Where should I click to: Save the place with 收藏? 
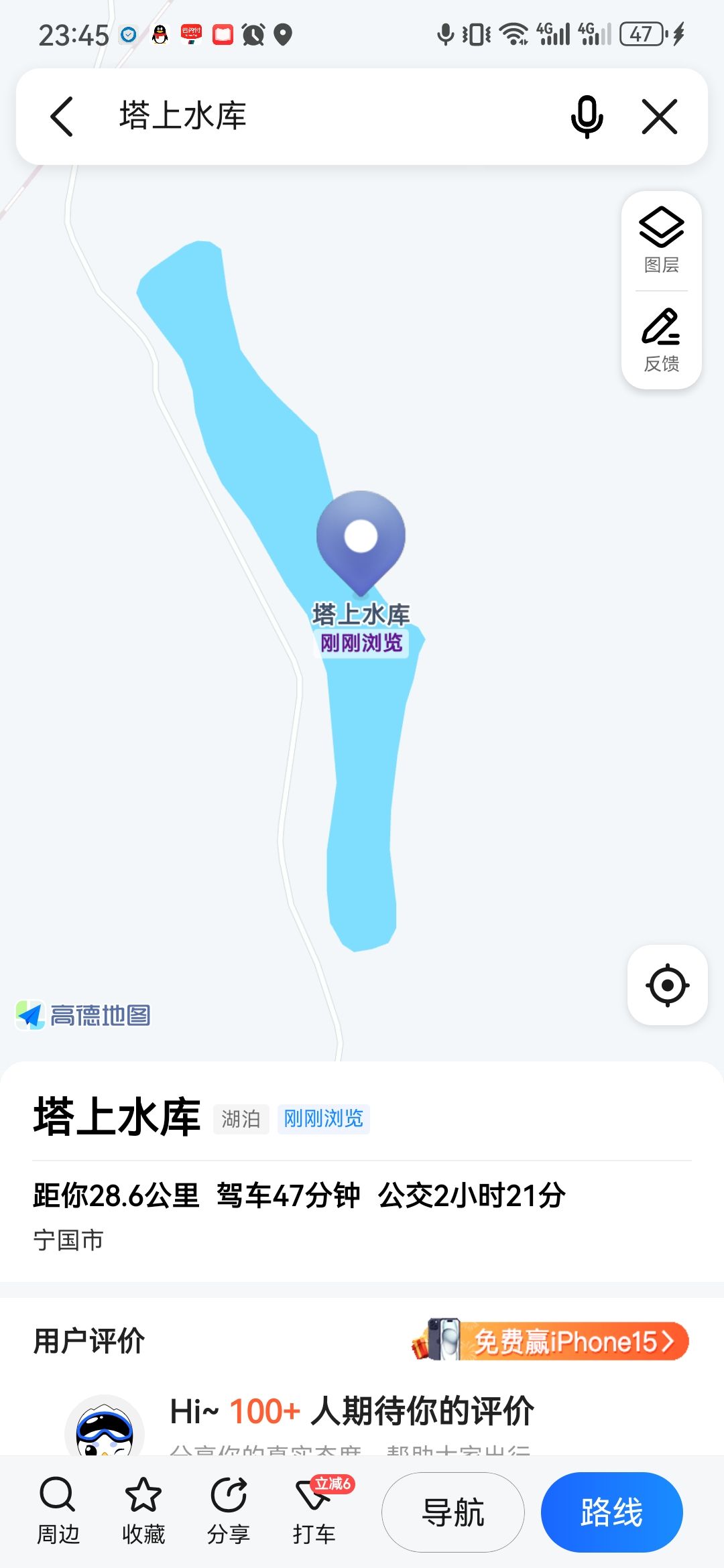pos(143,1512)
